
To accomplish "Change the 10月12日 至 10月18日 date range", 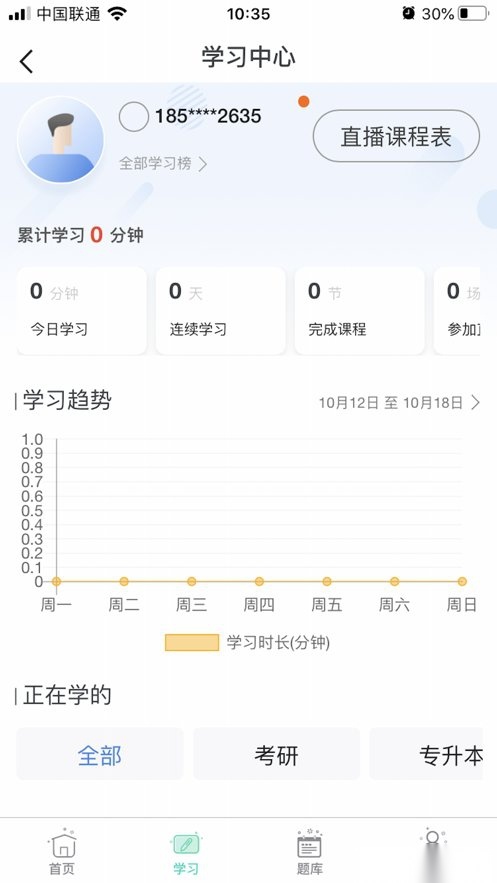I will click(400, 403).
